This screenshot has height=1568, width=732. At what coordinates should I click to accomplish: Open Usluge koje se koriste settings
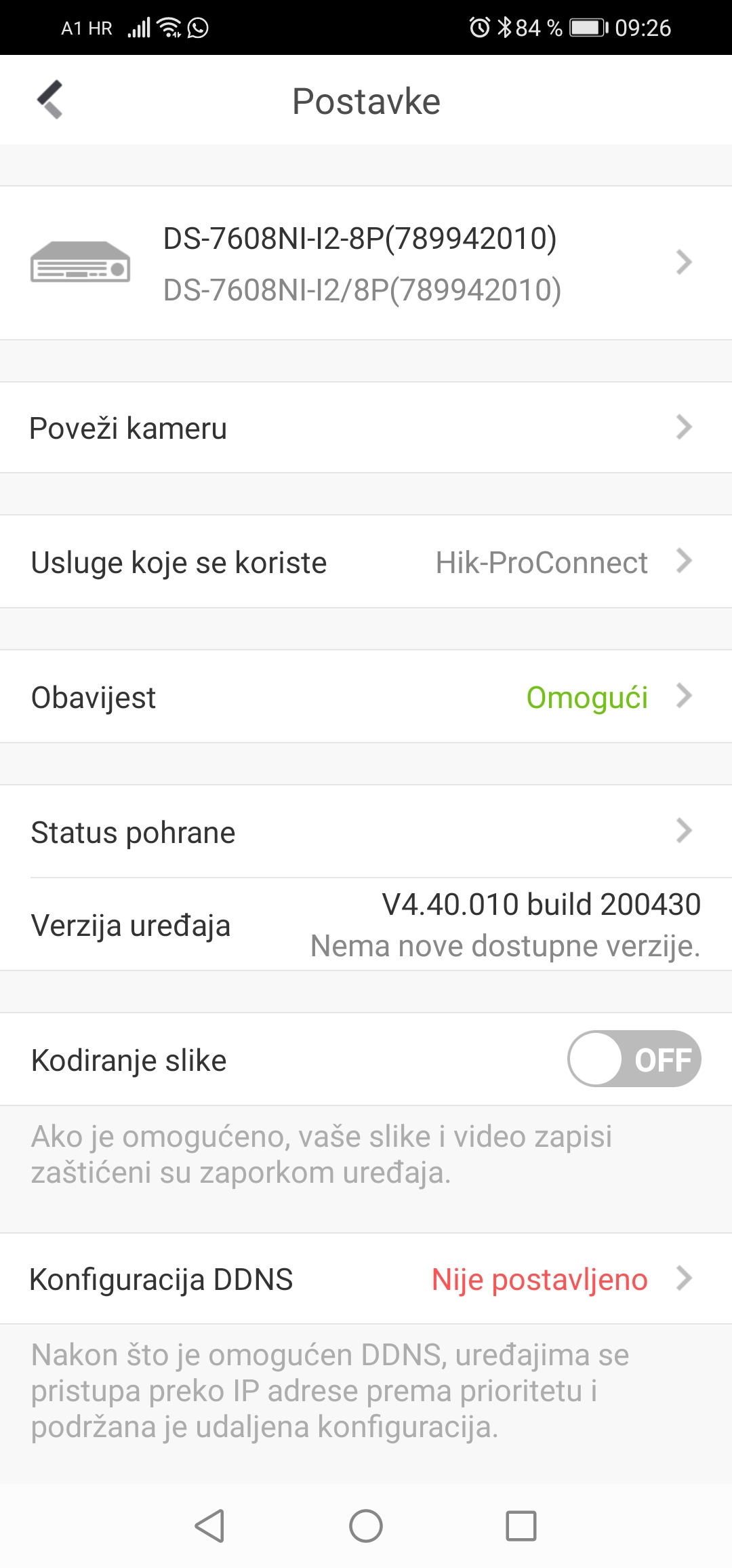point(366,562)
